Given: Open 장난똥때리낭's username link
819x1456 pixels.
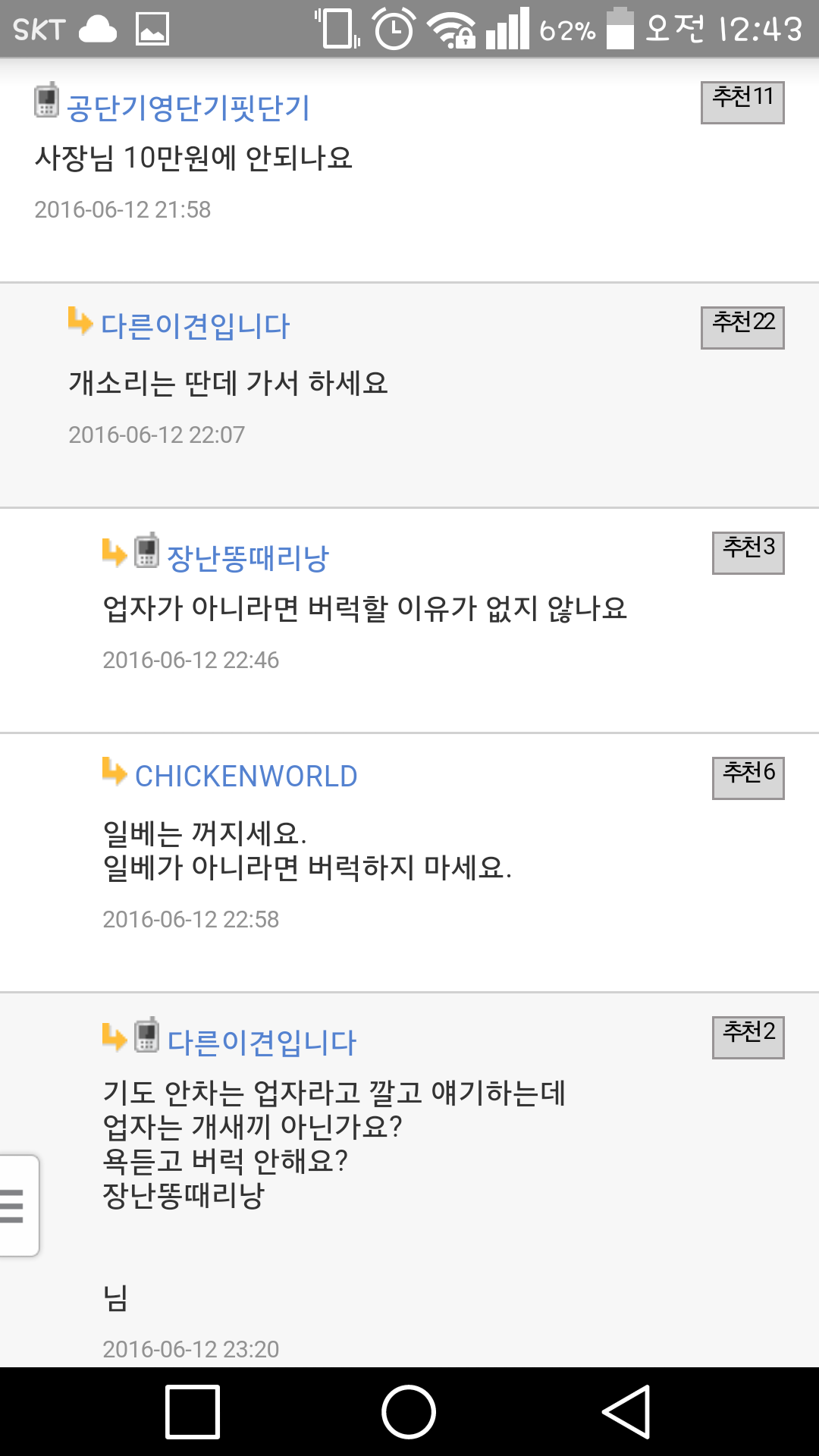Looking at the screenshot, I should tap(248, 558).
